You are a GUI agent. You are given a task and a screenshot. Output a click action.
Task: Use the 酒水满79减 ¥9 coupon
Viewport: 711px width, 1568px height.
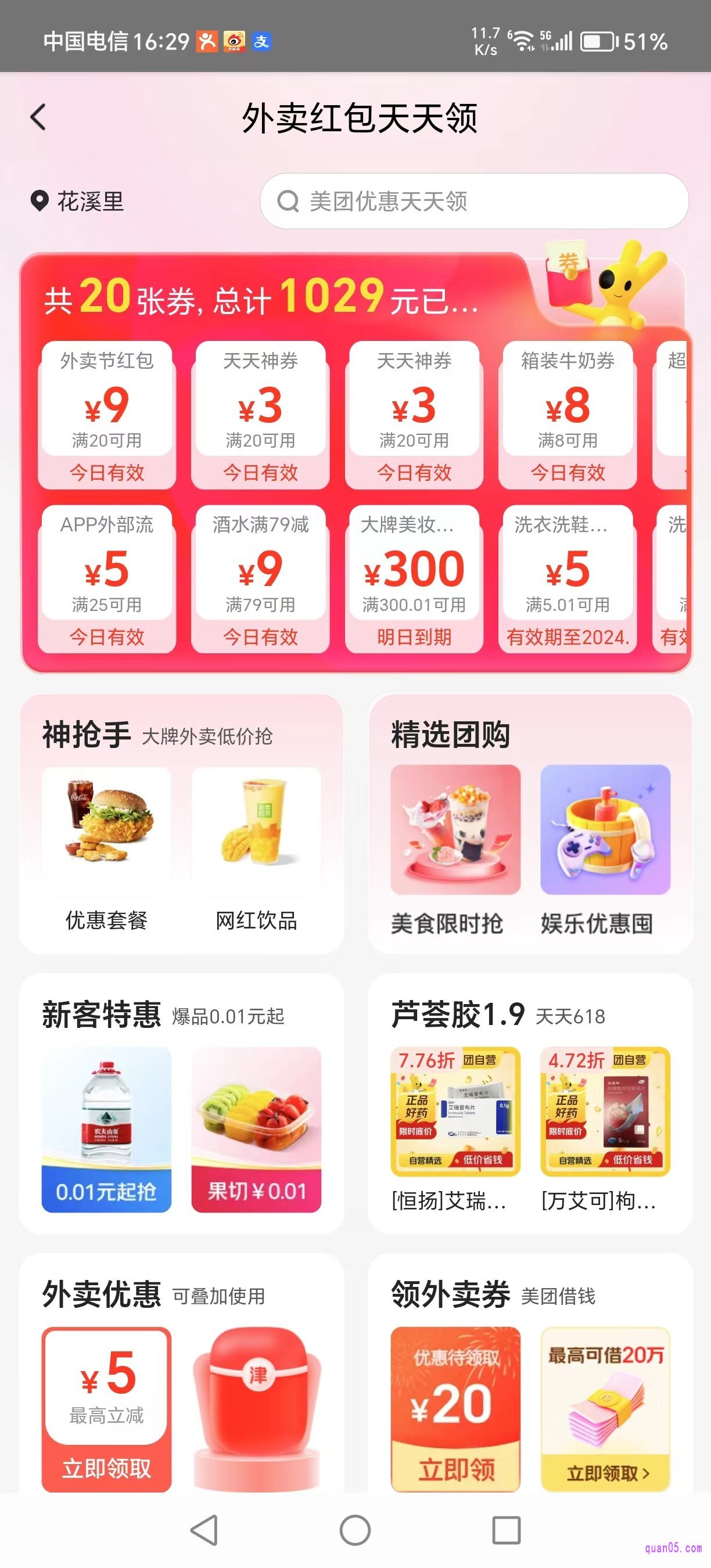tap(260, 578)
